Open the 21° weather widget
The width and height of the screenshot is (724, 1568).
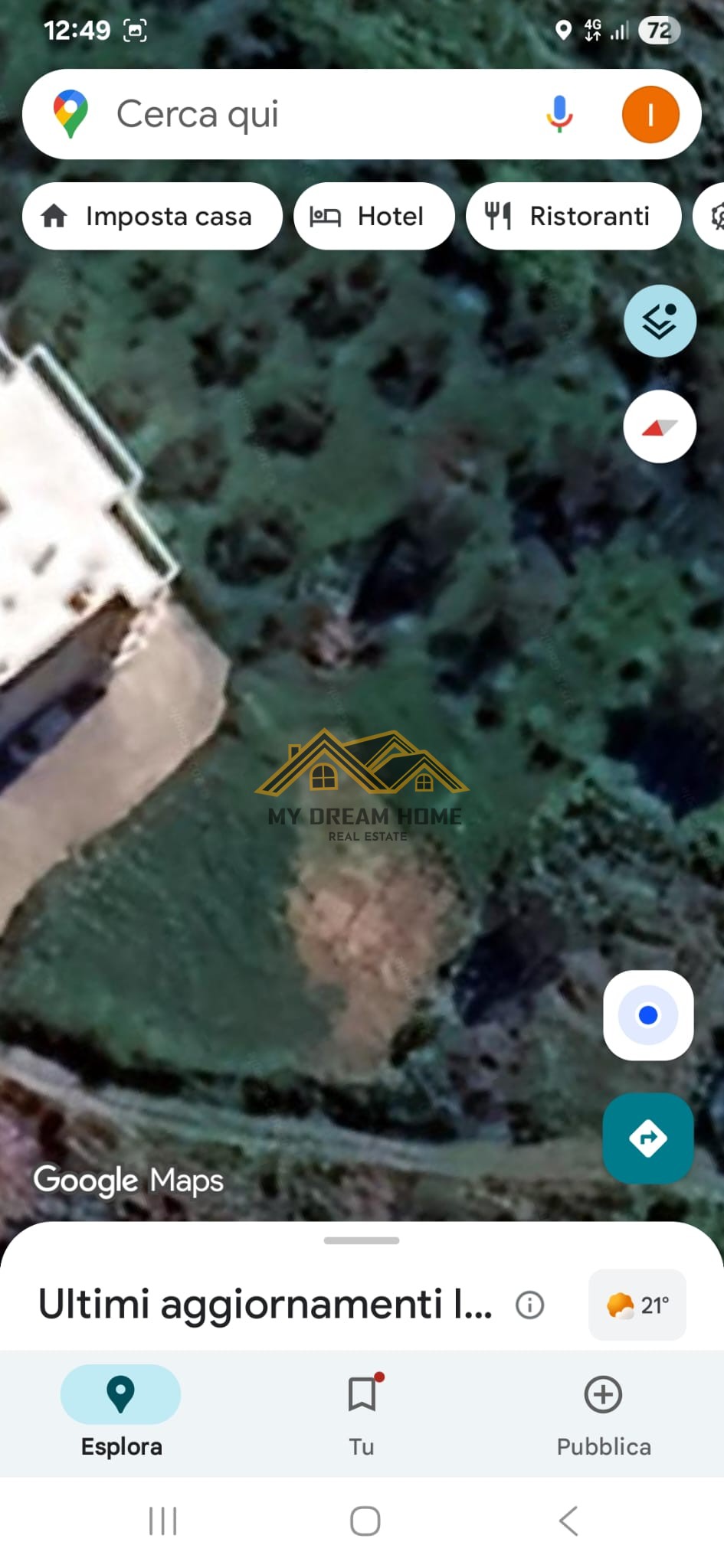click(637, 1305)
